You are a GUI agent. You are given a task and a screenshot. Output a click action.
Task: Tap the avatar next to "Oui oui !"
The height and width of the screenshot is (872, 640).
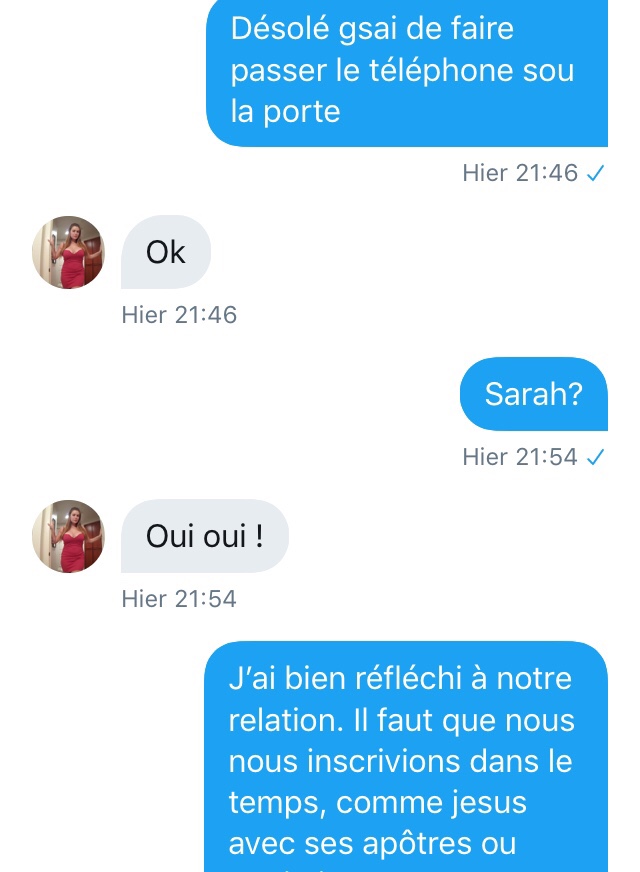68,536
